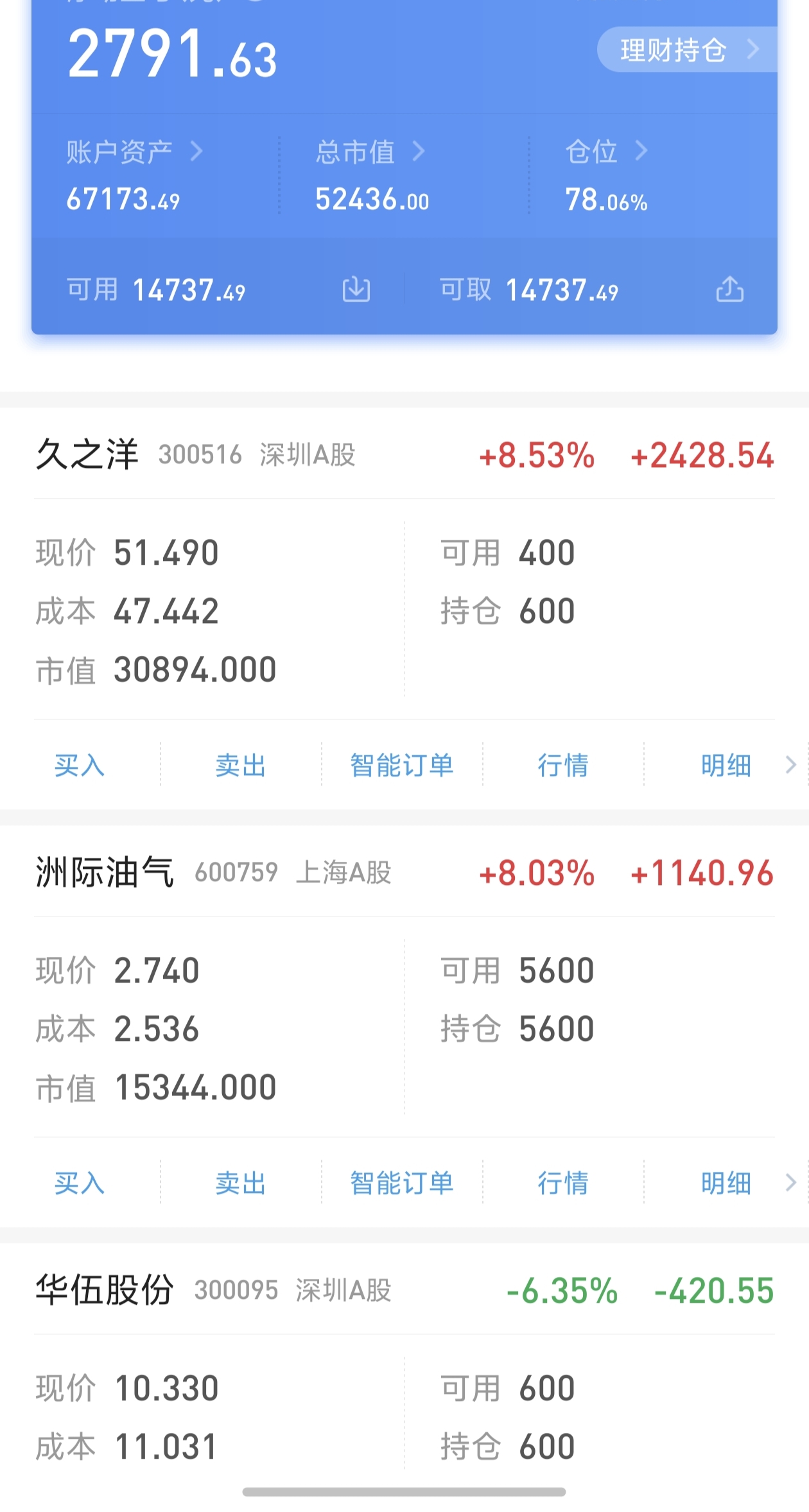View 总市值 breakdown
809x1512 pixels.
[369, 152]
